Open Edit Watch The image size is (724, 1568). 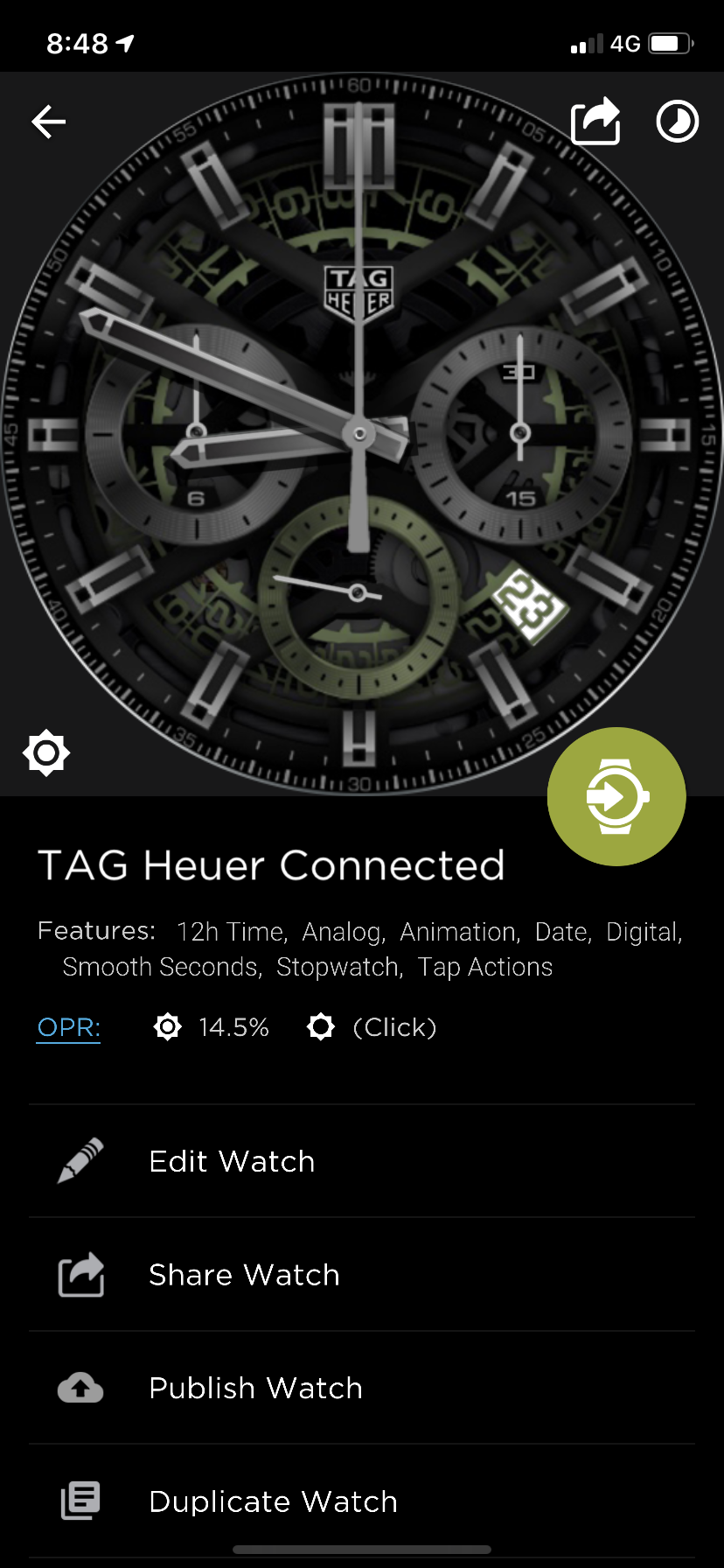(362, 1161)
